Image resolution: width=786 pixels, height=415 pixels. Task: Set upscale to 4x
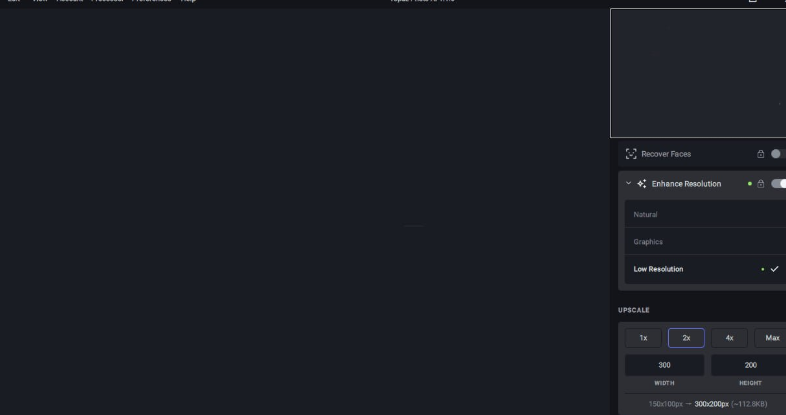[729, 338]
